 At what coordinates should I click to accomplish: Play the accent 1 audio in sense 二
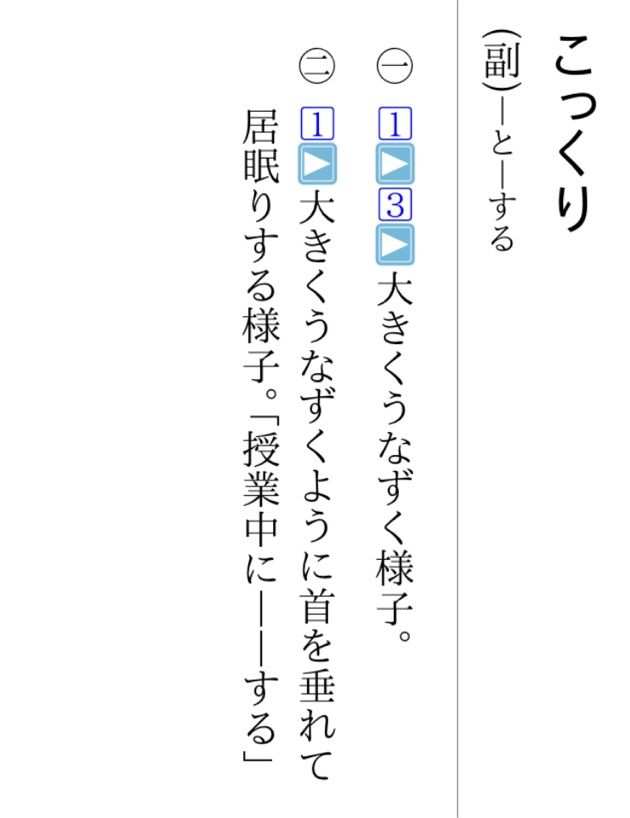pyautogui.click(x=317, y=163)
